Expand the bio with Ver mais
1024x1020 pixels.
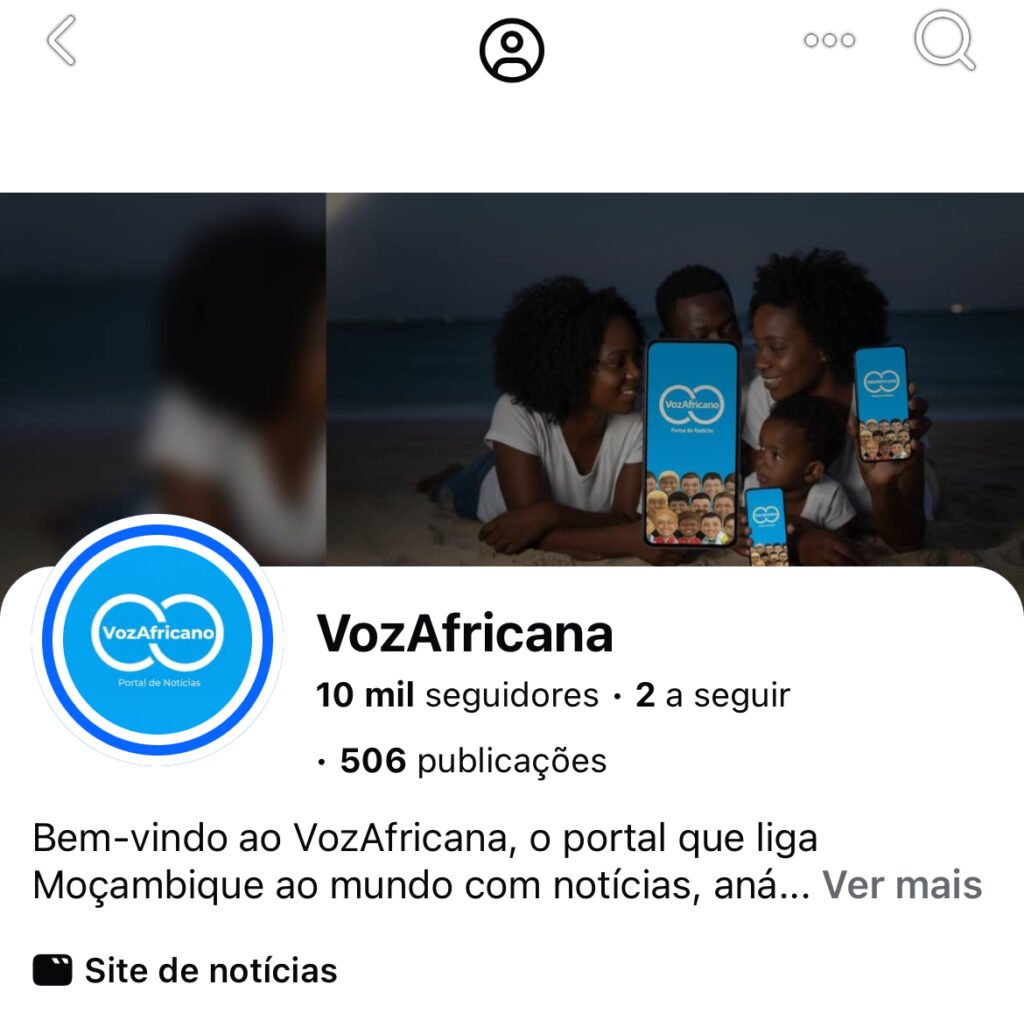coord(902,885)
